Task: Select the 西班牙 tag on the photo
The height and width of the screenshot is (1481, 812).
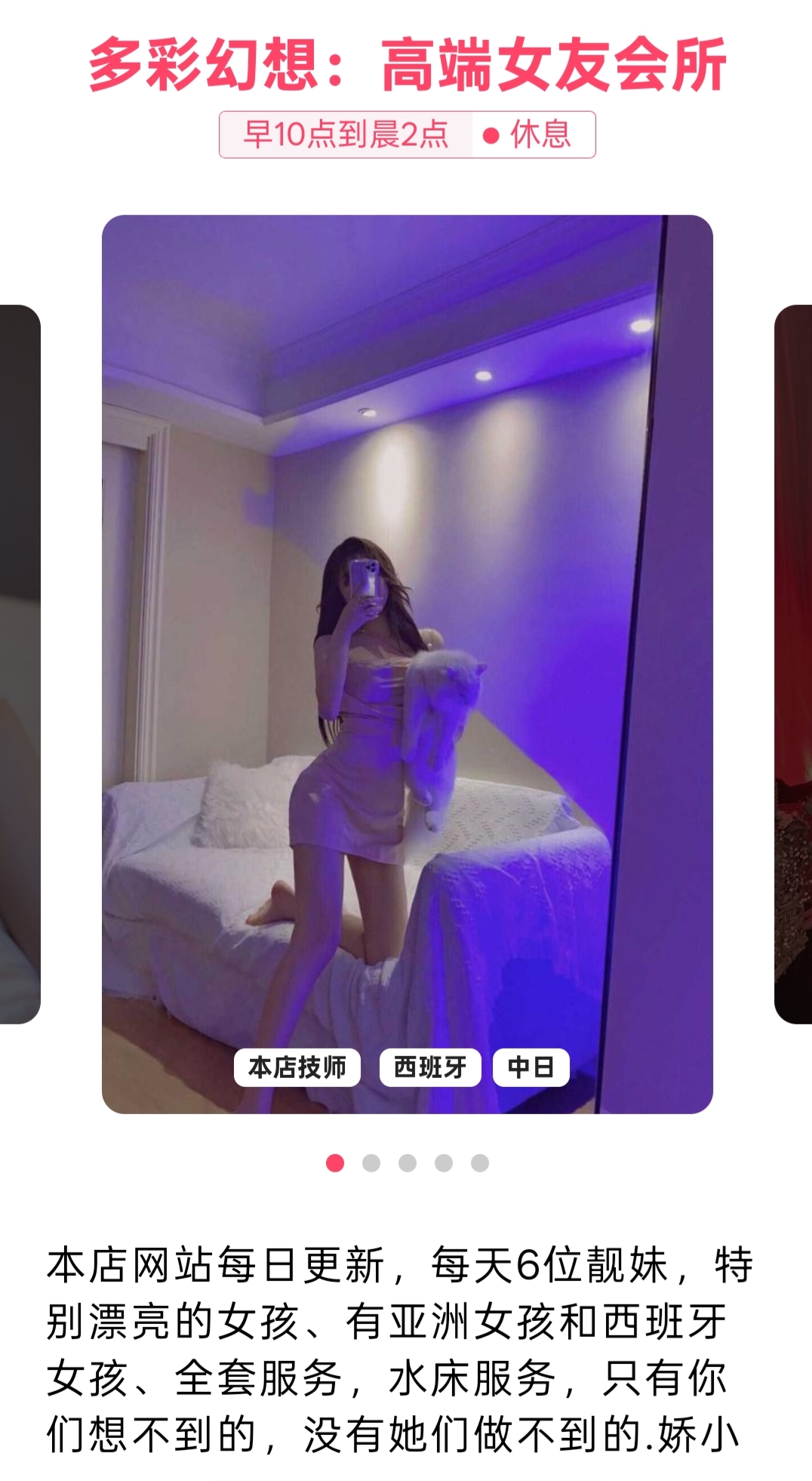Action: point(430,1067)
